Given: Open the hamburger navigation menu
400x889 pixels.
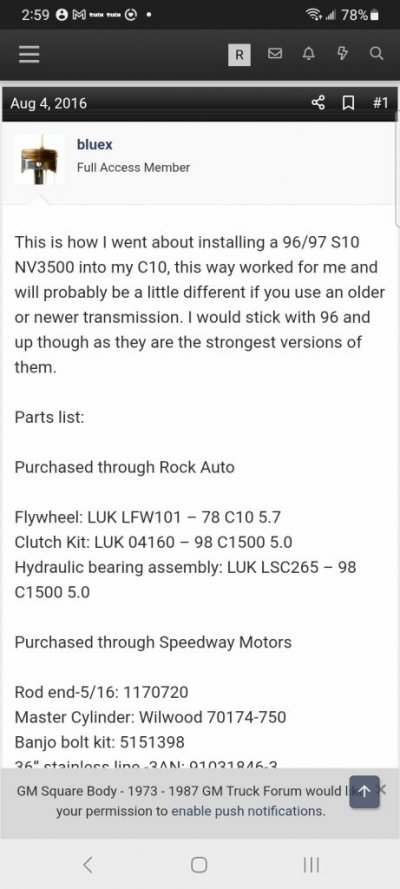Looking at the screenshot, I should (29, 54).
